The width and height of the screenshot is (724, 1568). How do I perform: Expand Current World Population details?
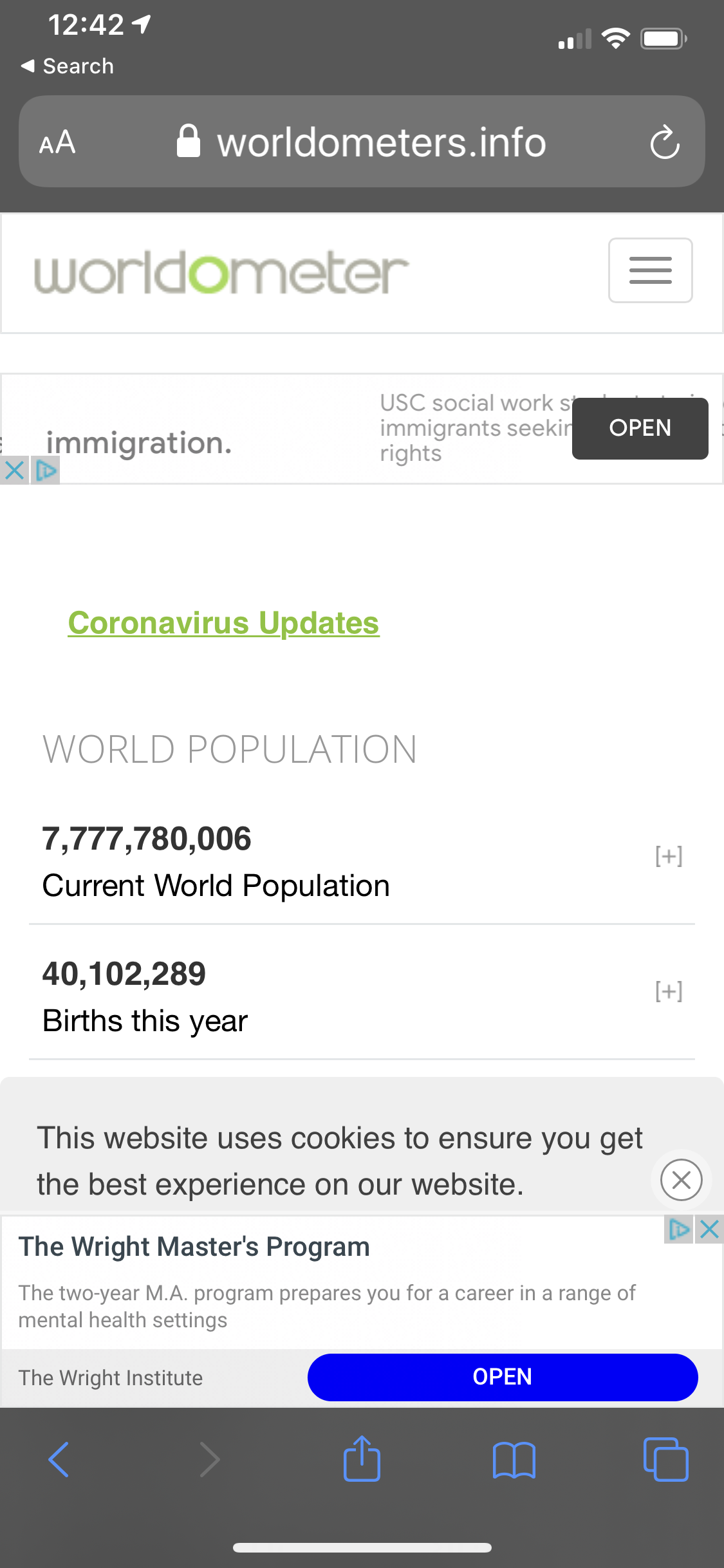[669, 856]
